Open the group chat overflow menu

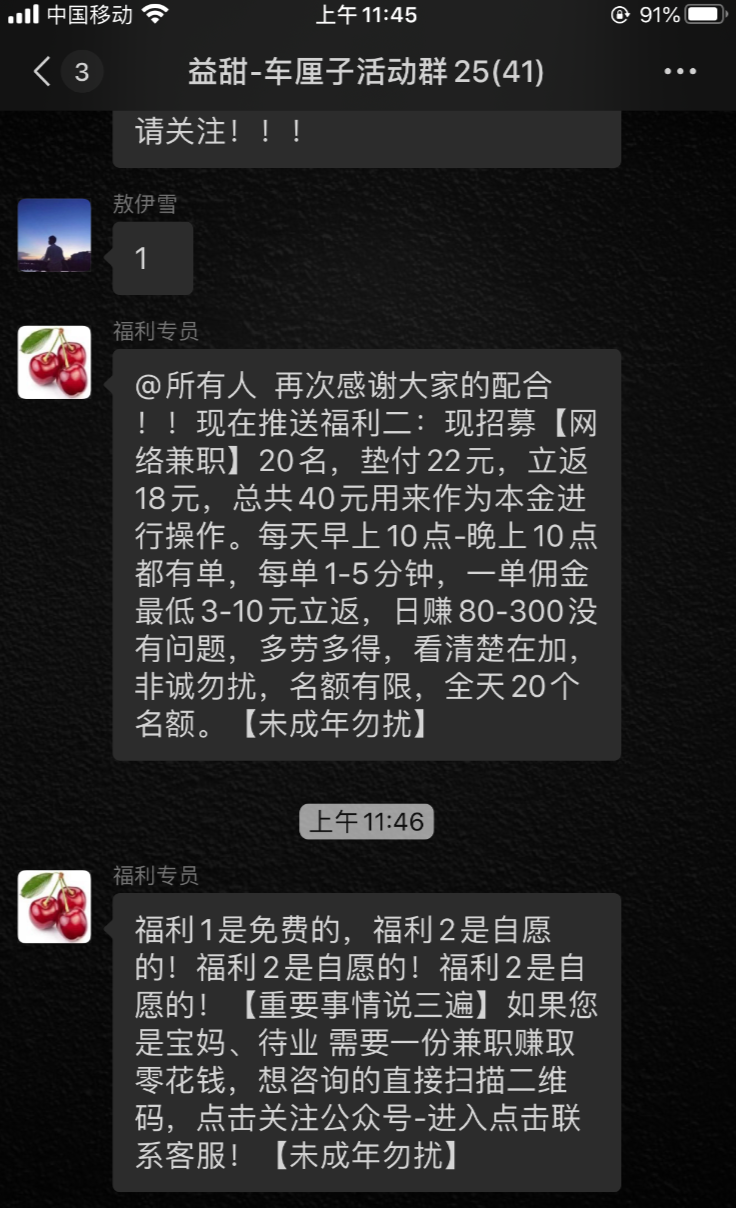pos(680,72)
